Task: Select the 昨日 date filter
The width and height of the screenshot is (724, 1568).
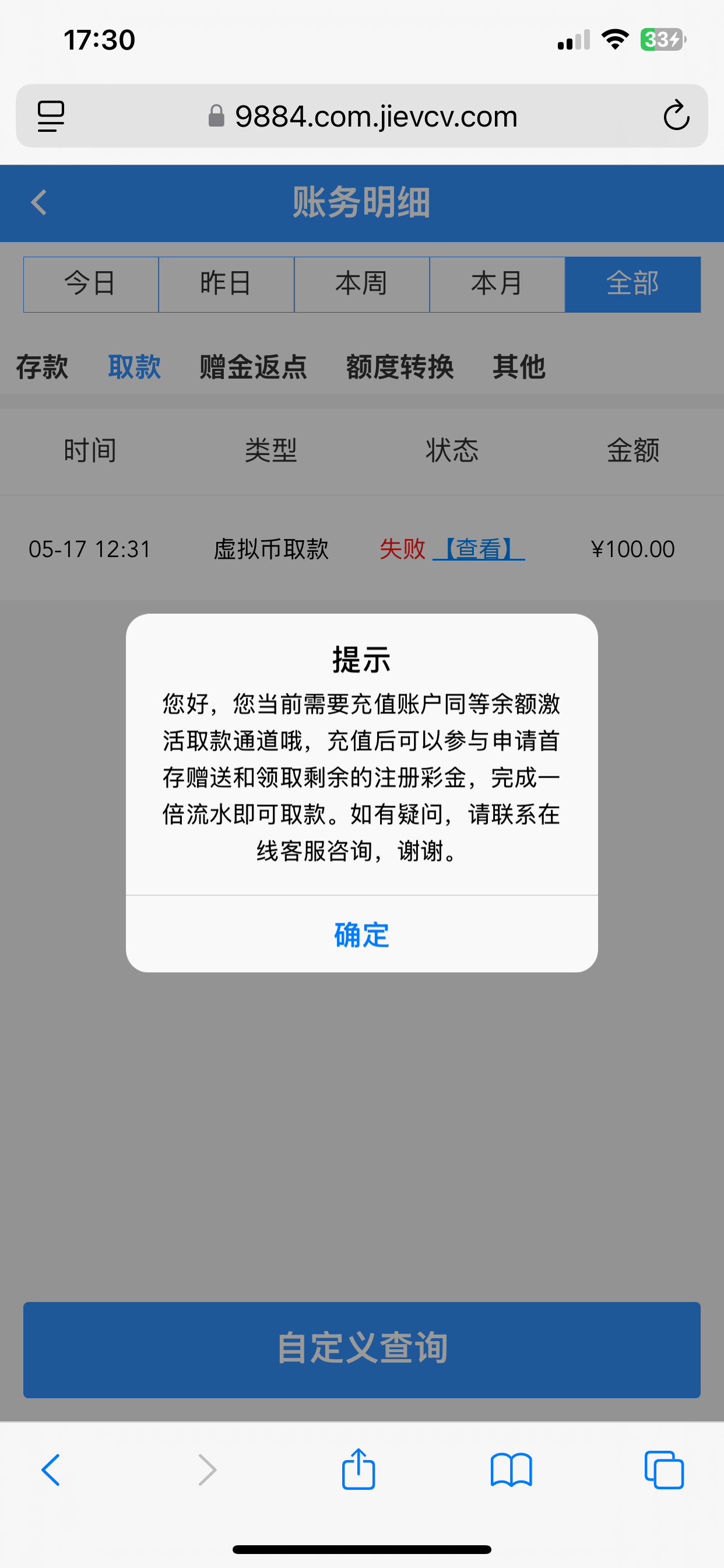Action: [x=226, y=284]
